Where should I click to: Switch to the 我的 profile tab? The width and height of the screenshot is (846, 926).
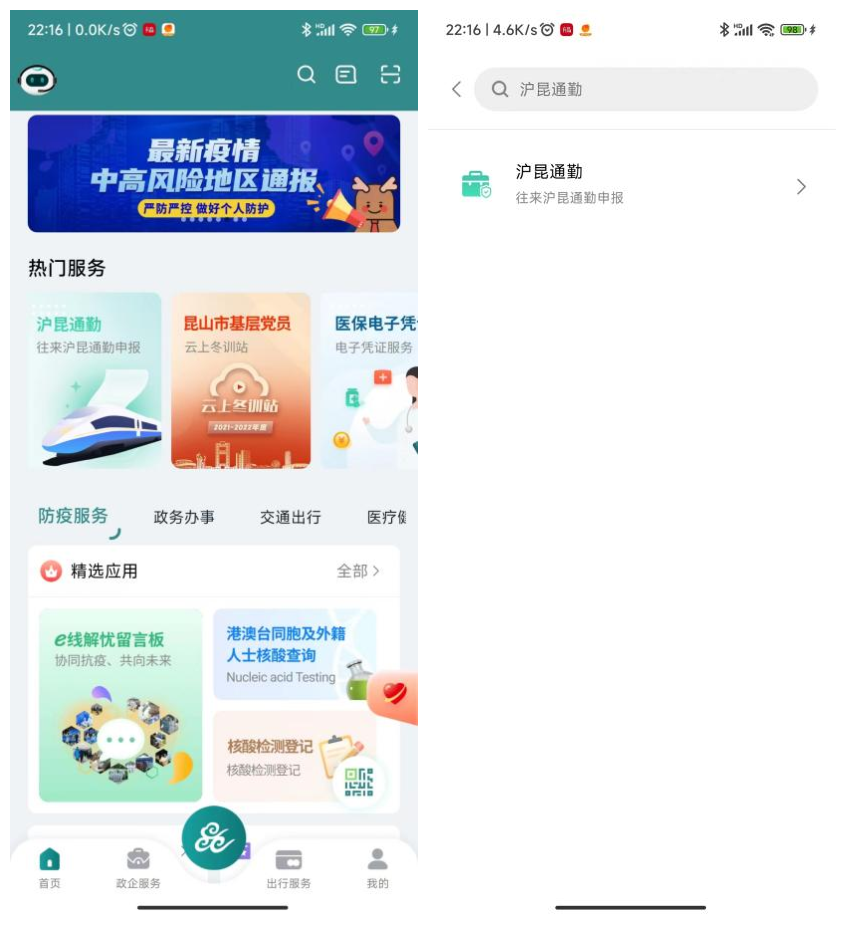[x=377, y=868]
